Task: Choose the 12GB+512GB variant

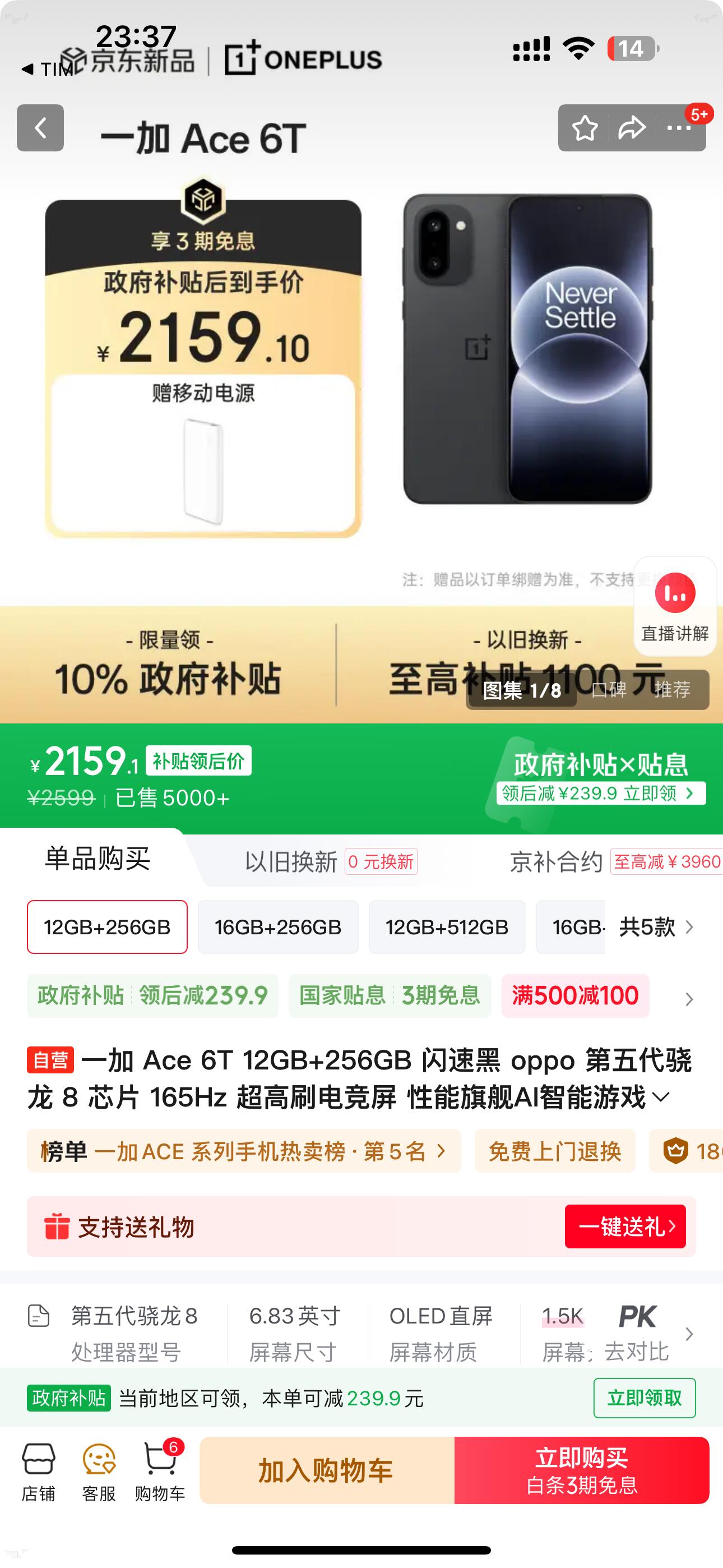Action: click(x=447, y=927)
